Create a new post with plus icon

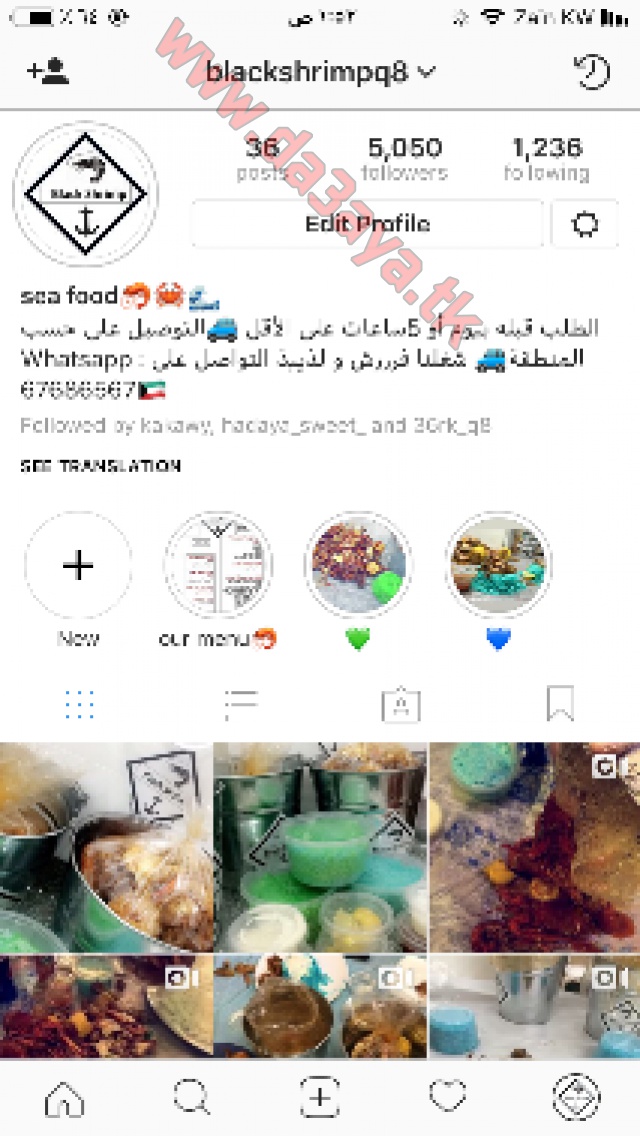(320, 1097)
